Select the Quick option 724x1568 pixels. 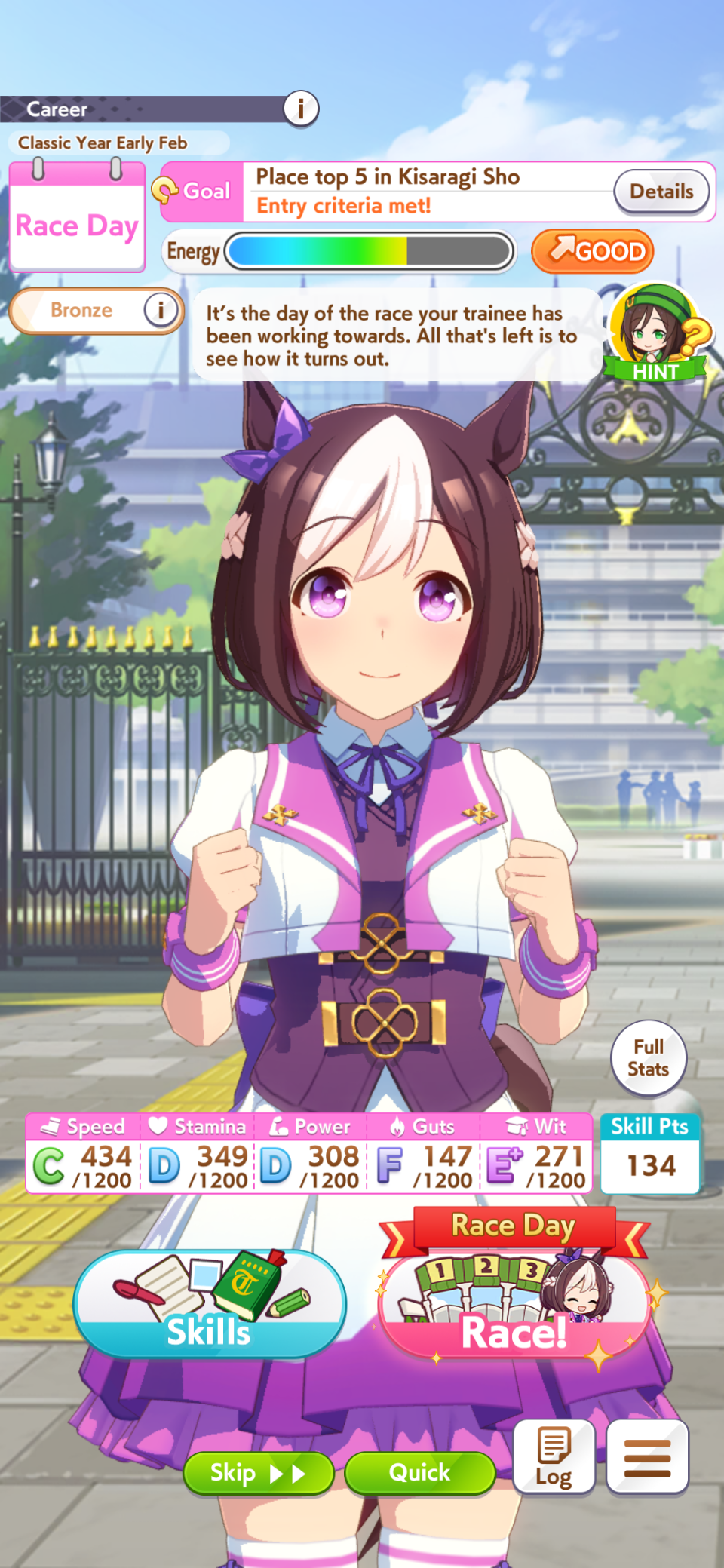420,1472
